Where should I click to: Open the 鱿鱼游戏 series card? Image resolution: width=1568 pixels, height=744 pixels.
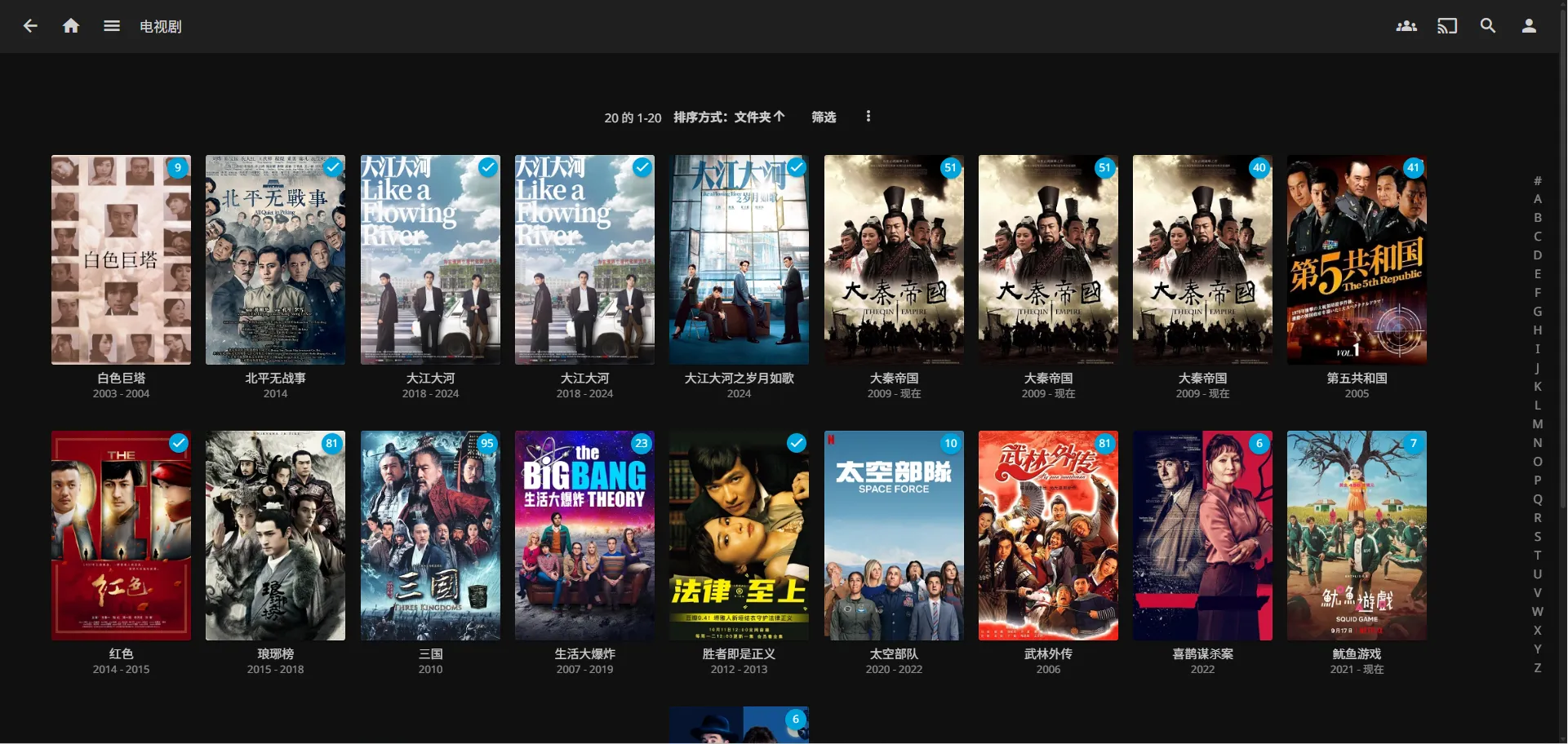[x=1357, y=535]
